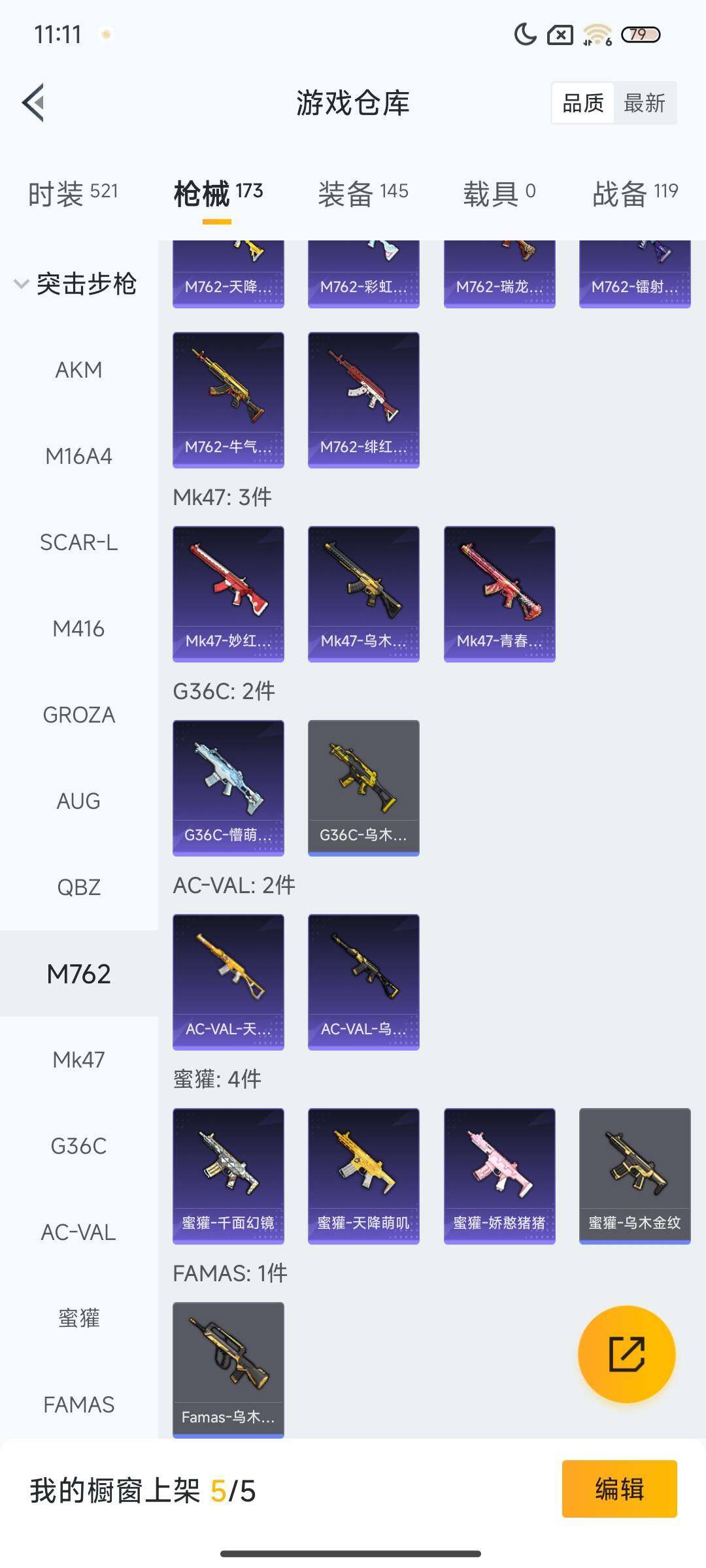Tap the yellow floating share button

tap(626, 1354)
